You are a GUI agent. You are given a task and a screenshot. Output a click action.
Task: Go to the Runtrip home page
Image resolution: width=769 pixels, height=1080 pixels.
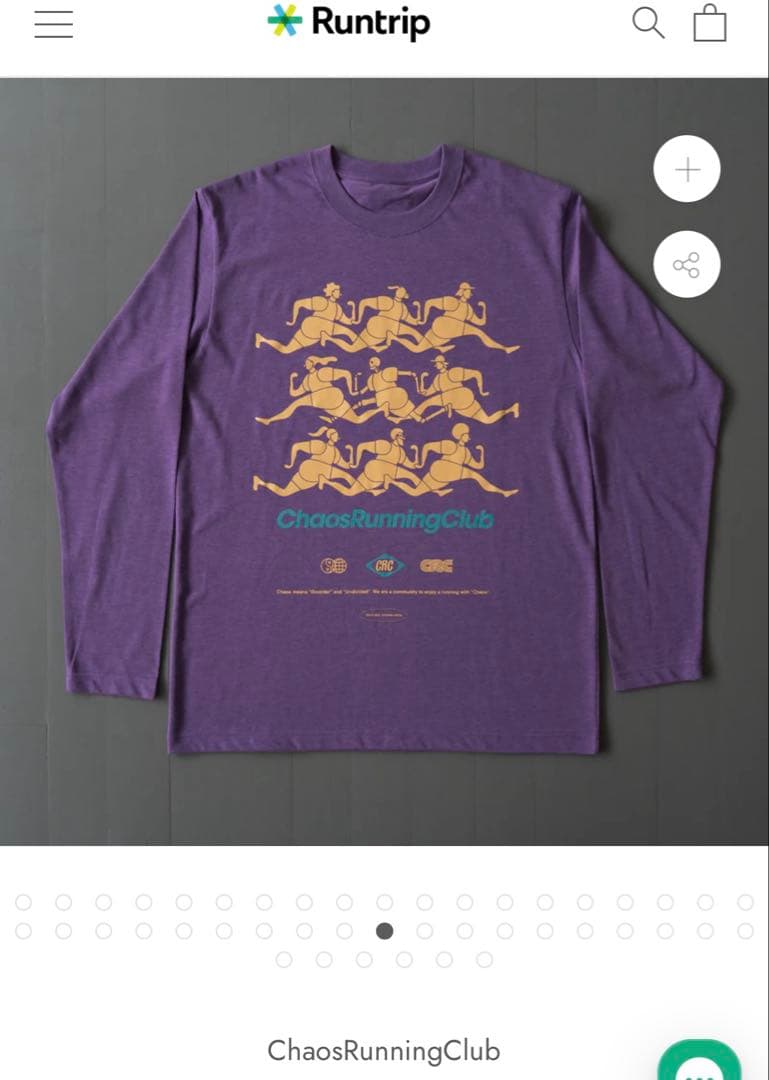[348, 22]
